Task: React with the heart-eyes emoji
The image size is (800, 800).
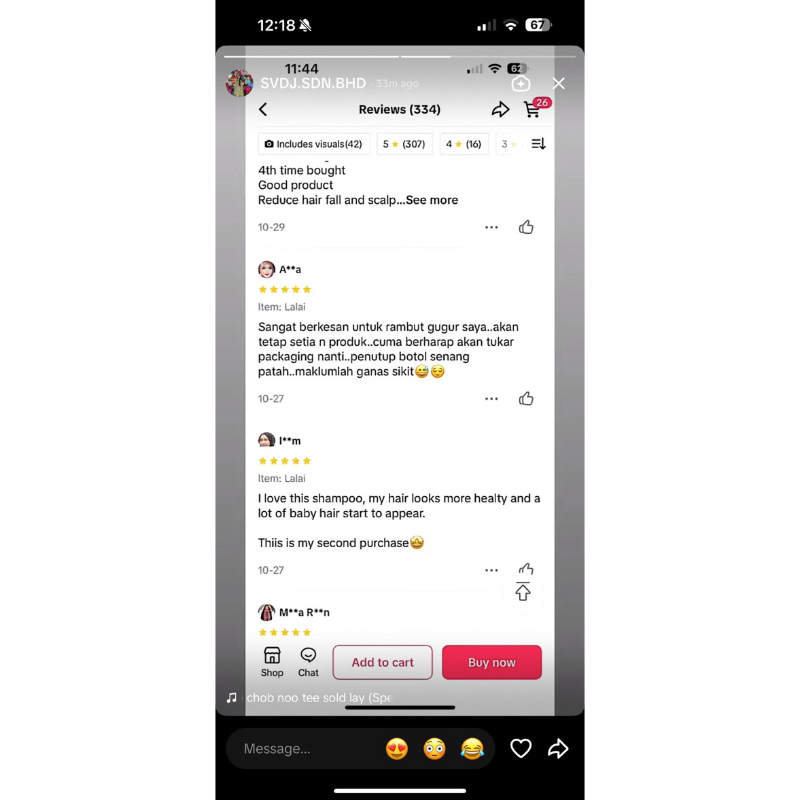Action: coord(397,748)
